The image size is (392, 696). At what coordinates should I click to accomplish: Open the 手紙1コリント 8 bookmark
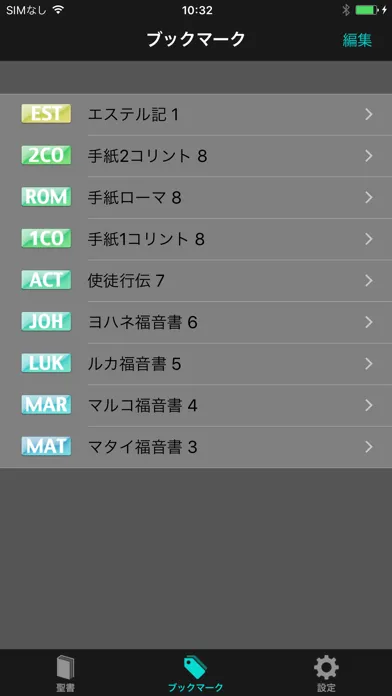click(x=196, y=239)
